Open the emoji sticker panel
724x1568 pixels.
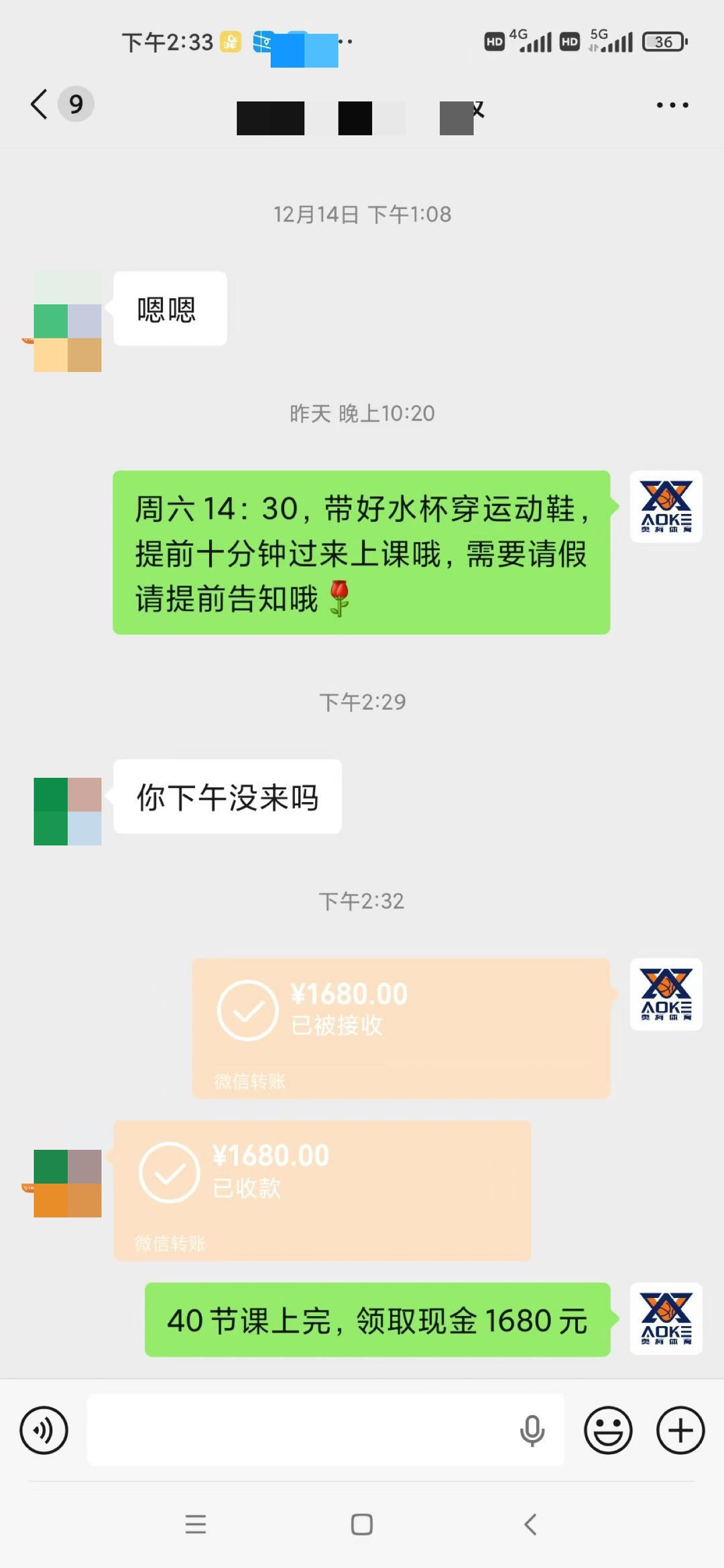coord(608,1431)
